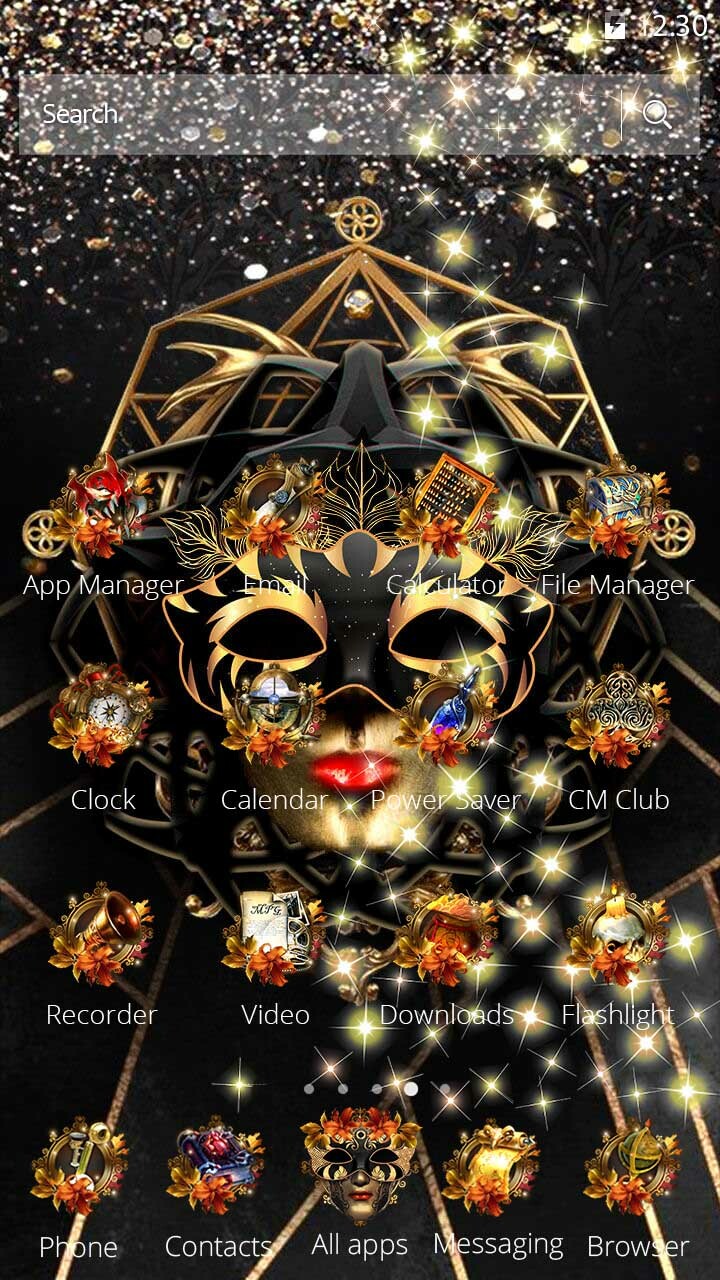Select the second home screen page dot
This screenshot has height=1280, width=720.
pos(345,1090)
